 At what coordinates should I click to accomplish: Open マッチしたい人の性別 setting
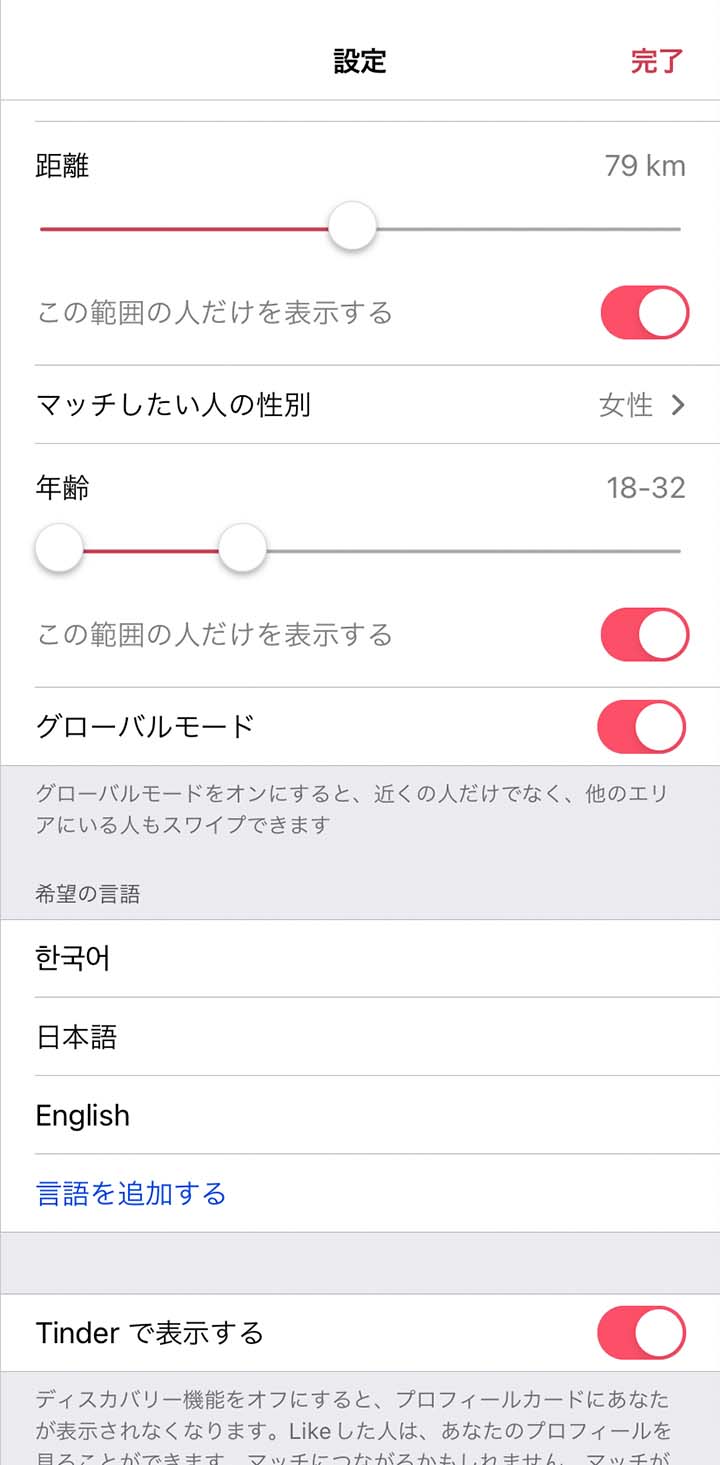[360, 405]
